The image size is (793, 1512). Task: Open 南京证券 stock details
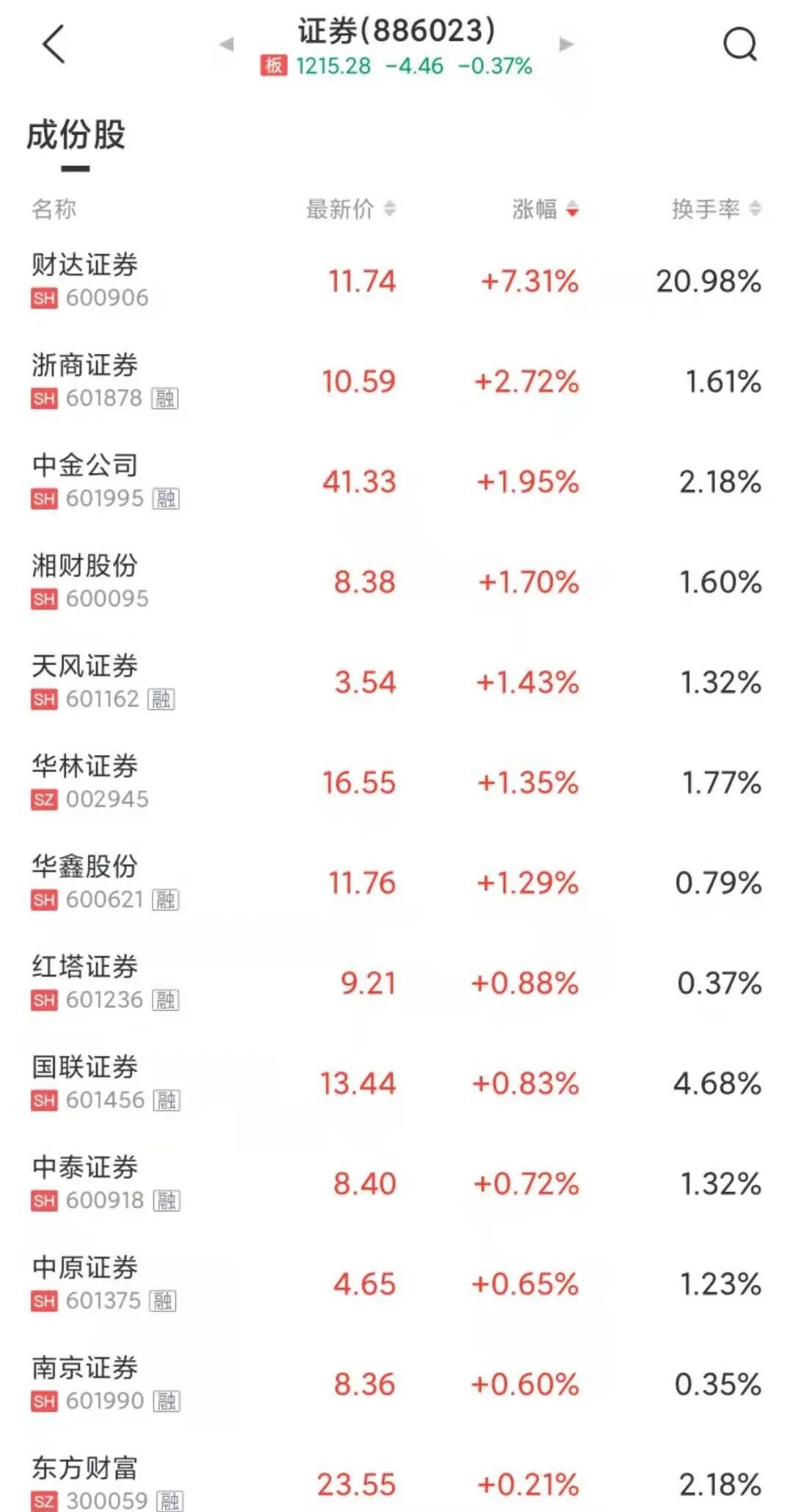click(85, 1368)
